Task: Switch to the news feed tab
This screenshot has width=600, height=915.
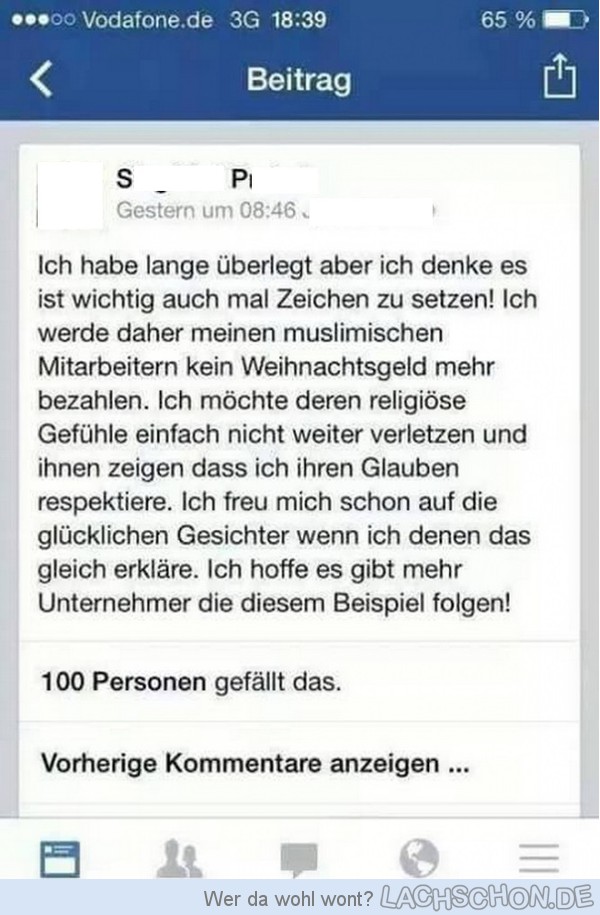Action: (60, 857)
